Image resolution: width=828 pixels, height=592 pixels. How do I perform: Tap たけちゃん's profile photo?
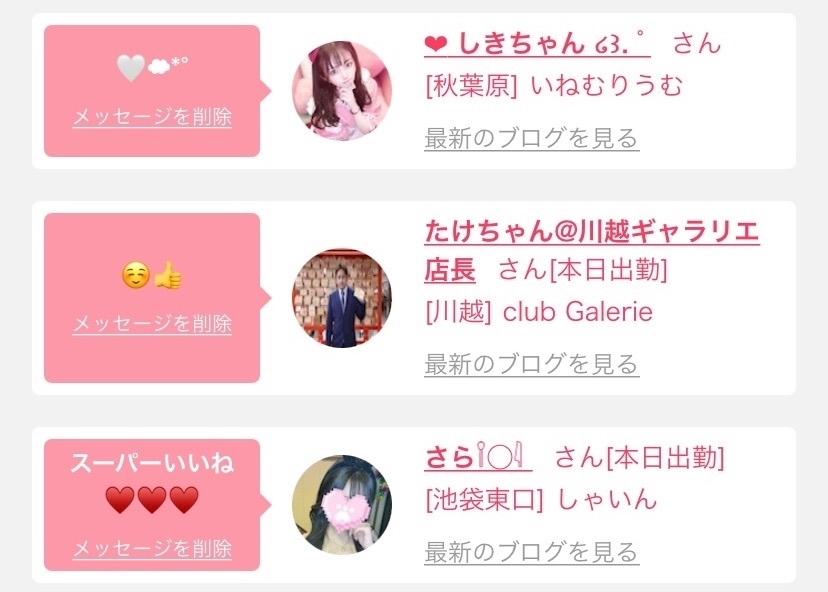(342, 298)
